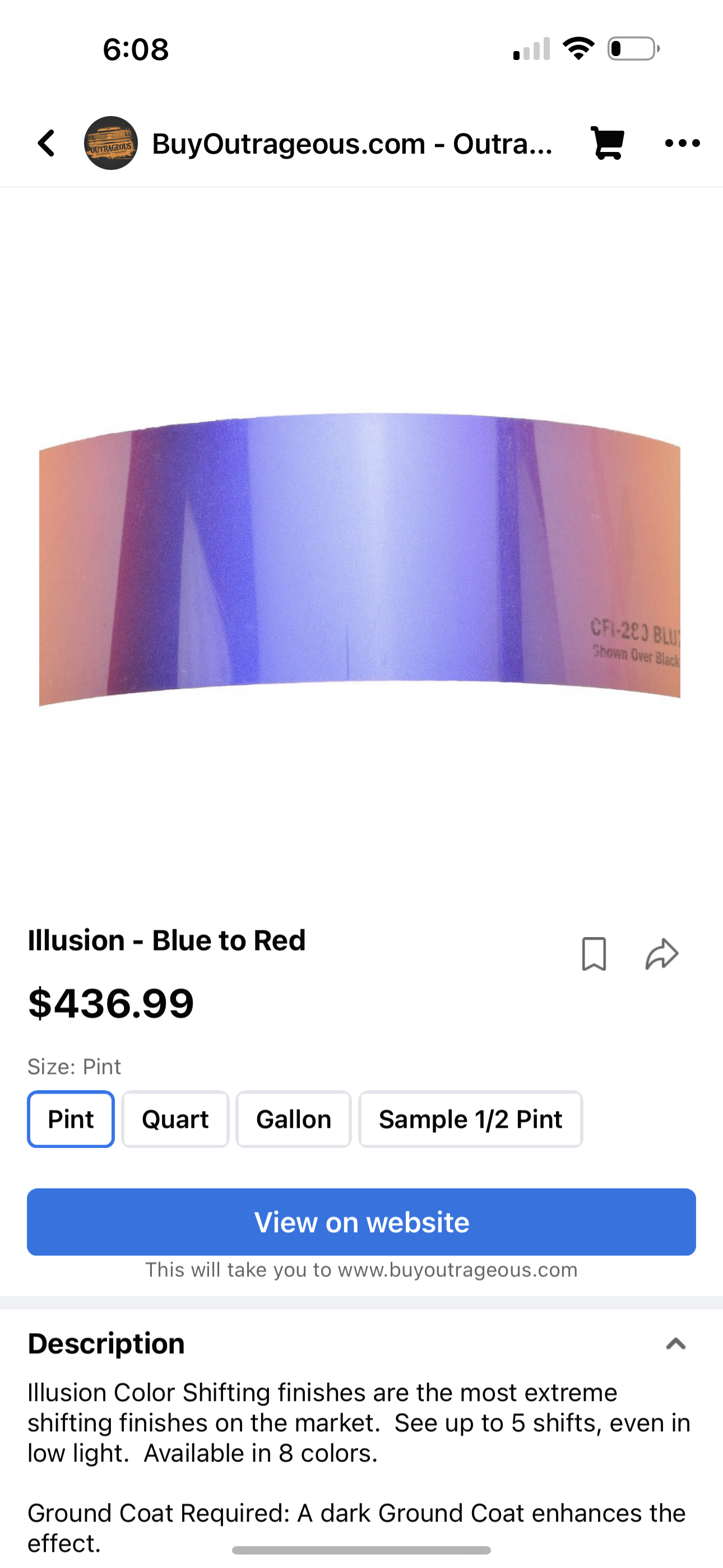This screenshot has width=723, height=1568.
Task: Select the Pint size option
Action: click(x=71, y=1119)
